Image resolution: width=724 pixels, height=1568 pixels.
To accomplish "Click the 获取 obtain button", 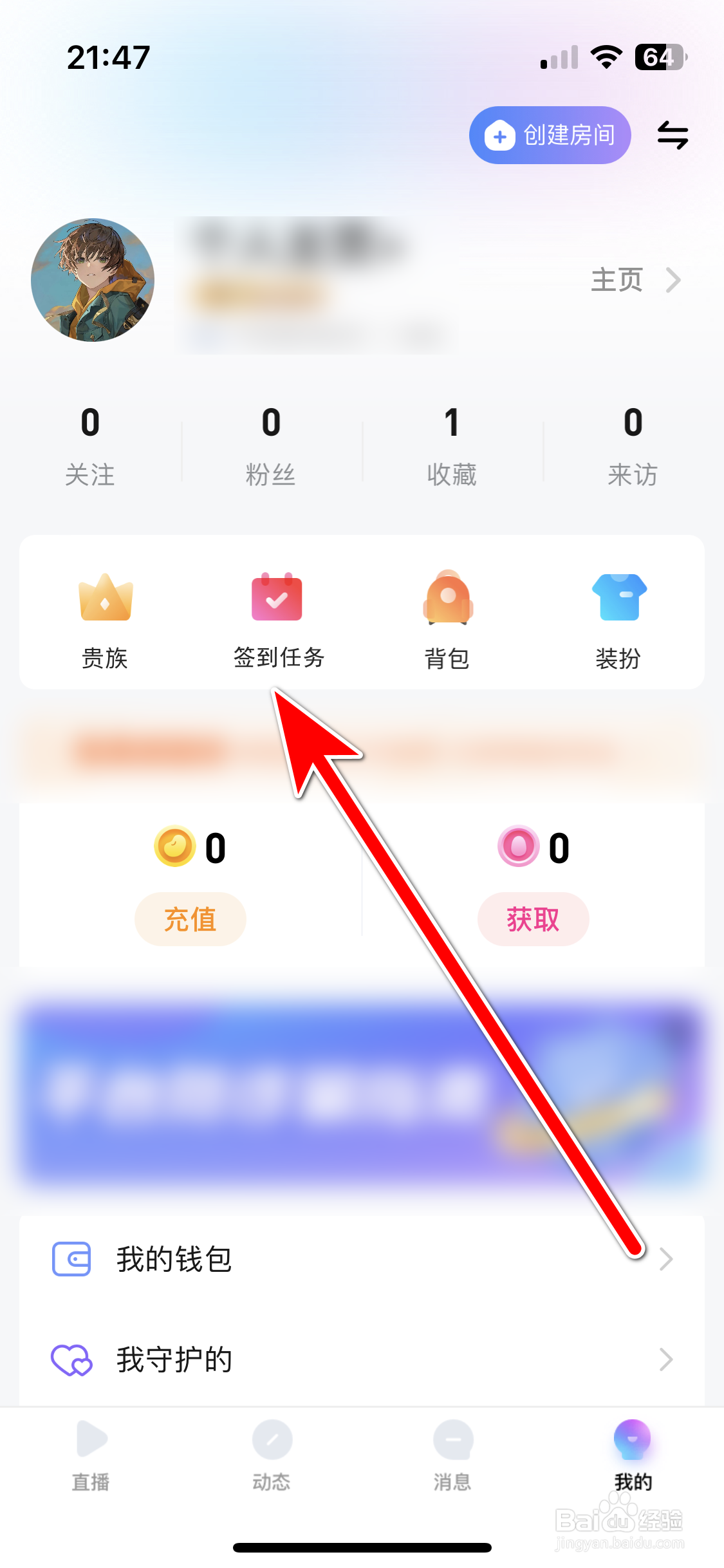I will click(533, 920).
